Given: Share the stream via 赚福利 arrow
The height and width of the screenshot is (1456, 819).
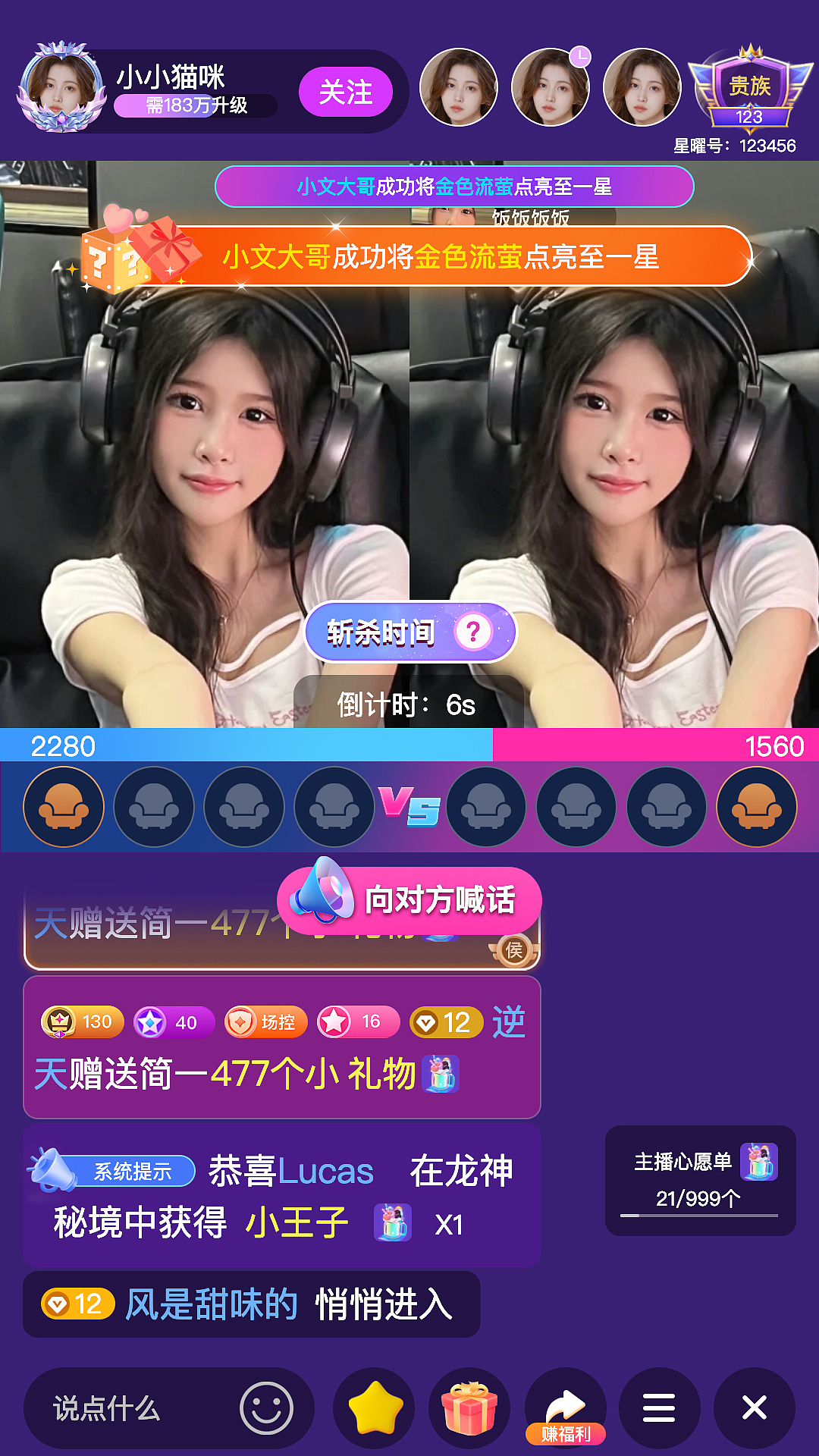Looking at the screenshot, I should 565,1408.
